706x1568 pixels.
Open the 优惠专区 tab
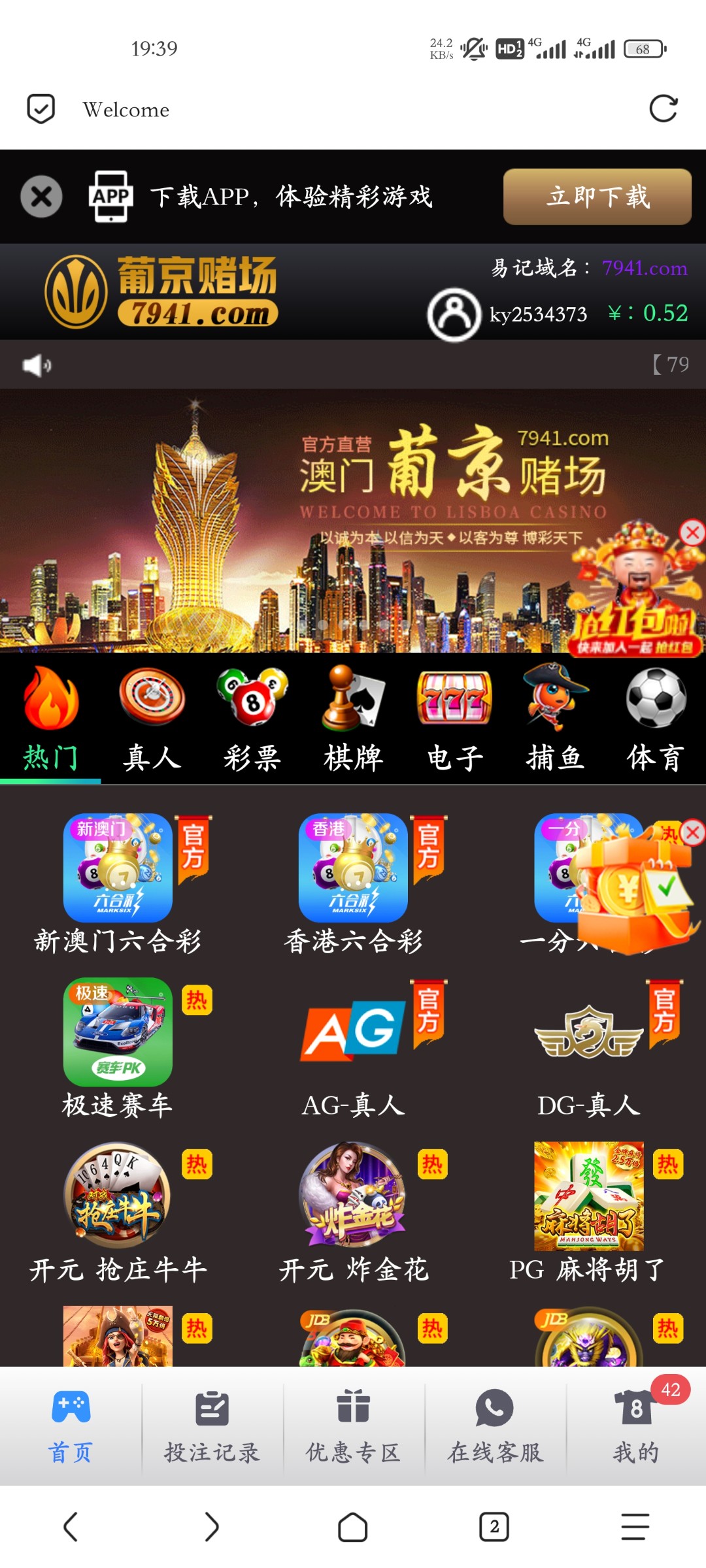click(x=353, y=1426)
